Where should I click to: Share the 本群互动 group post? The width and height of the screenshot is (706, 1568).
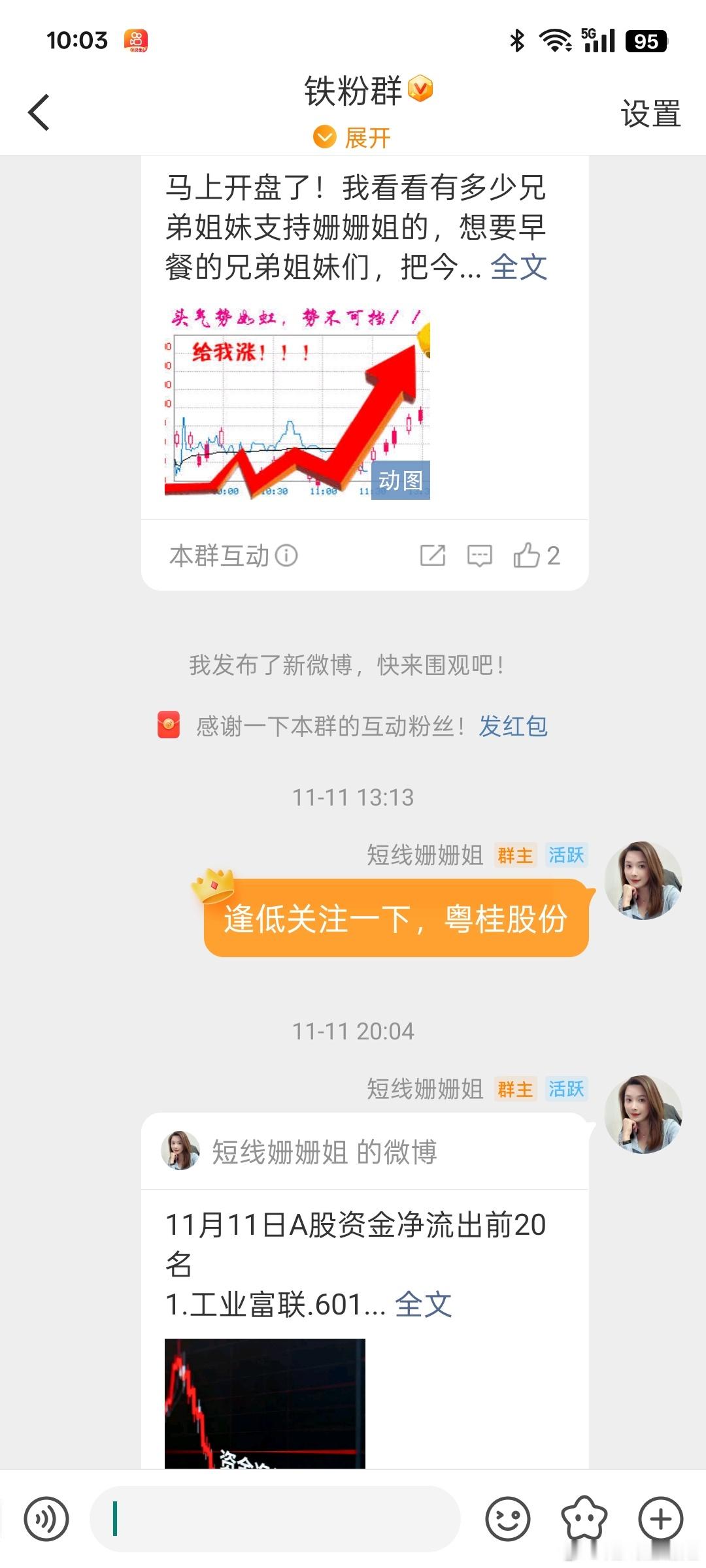[x=431, y=556]
